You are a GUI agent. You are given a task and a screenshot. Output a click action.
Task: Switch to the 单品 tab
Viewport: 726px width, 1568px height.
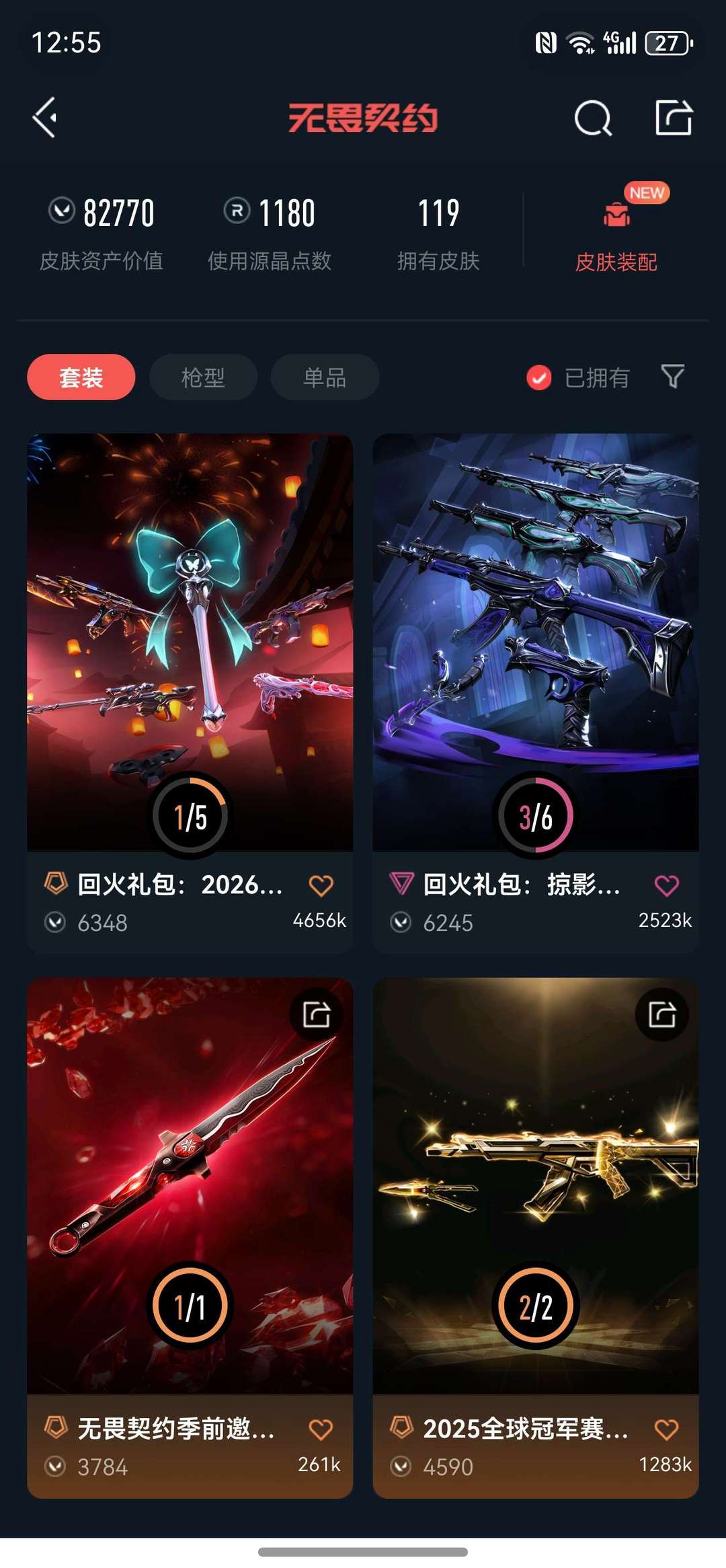tap(325, 377)
